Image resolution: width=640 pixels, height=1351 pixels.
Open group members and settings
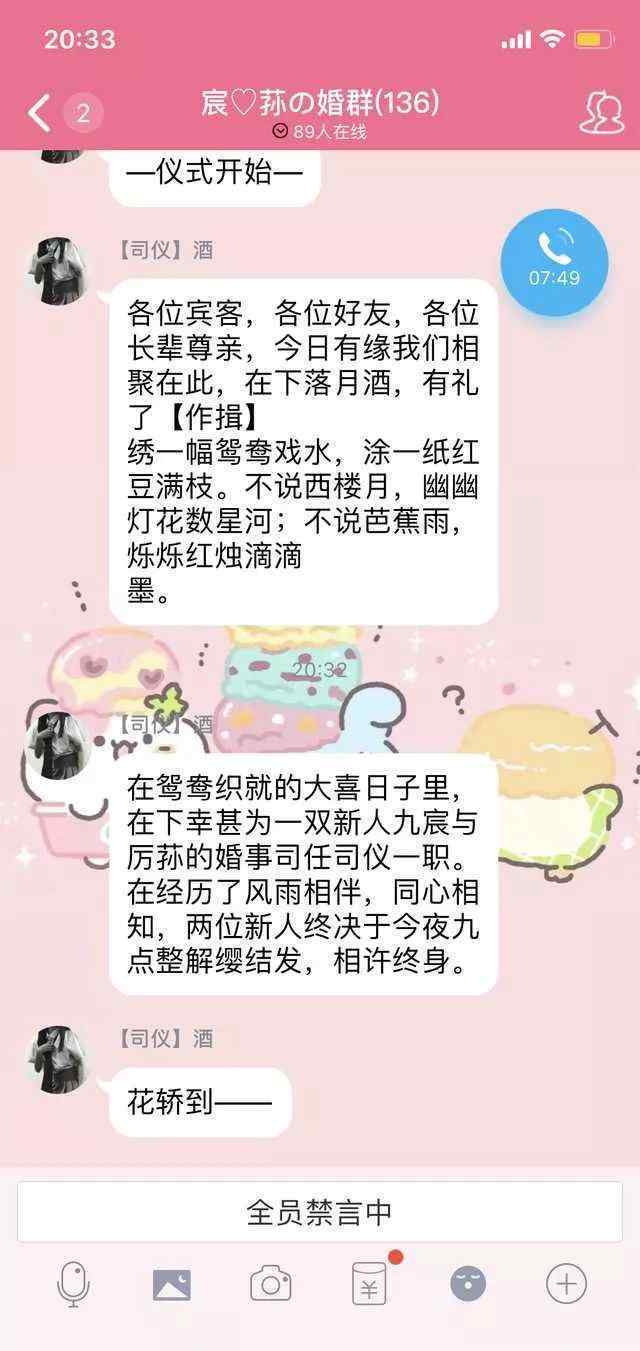[600, 113]
